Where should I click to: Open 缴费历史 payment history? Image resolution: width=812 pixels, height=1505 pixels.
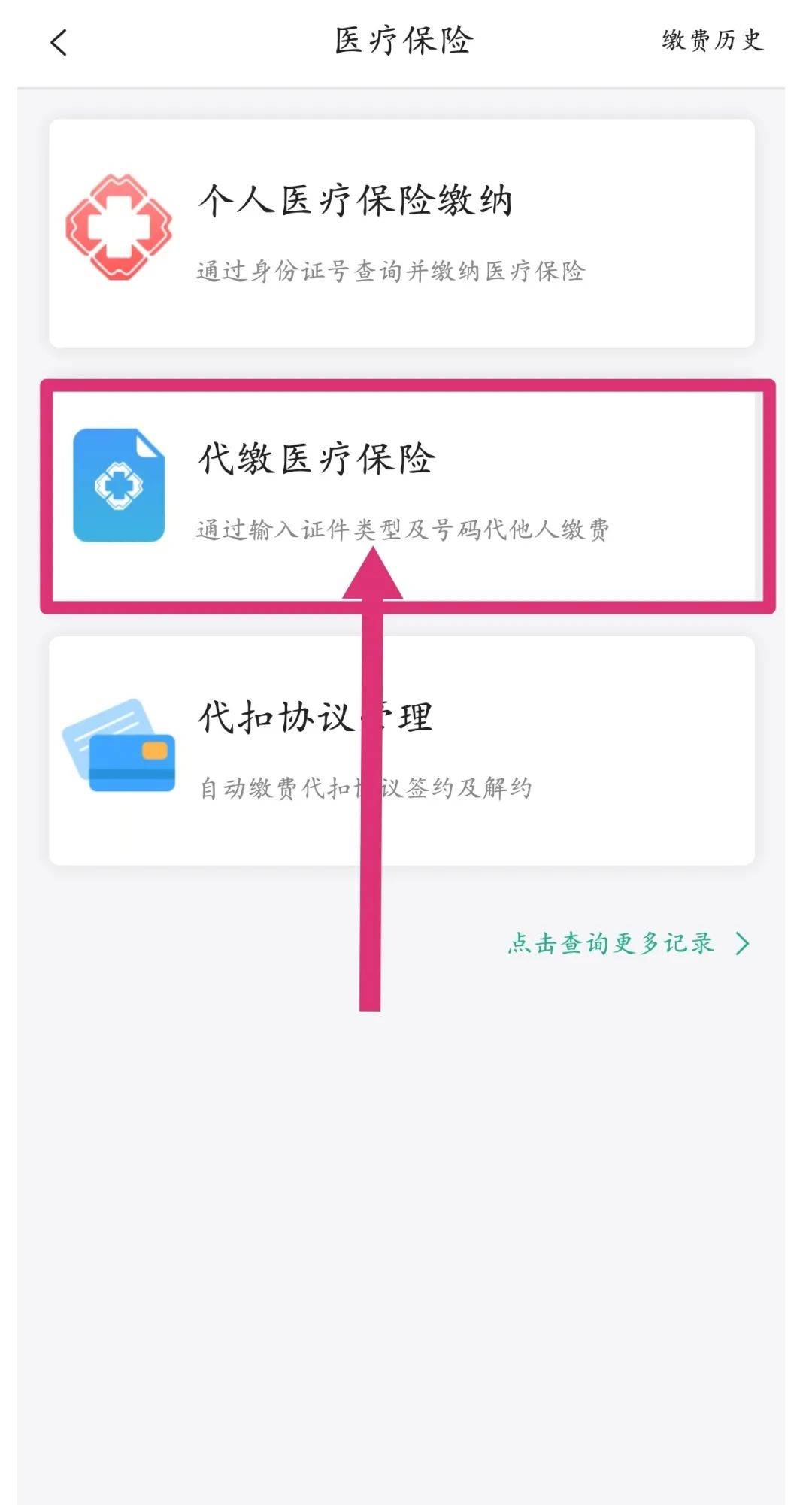712,41
